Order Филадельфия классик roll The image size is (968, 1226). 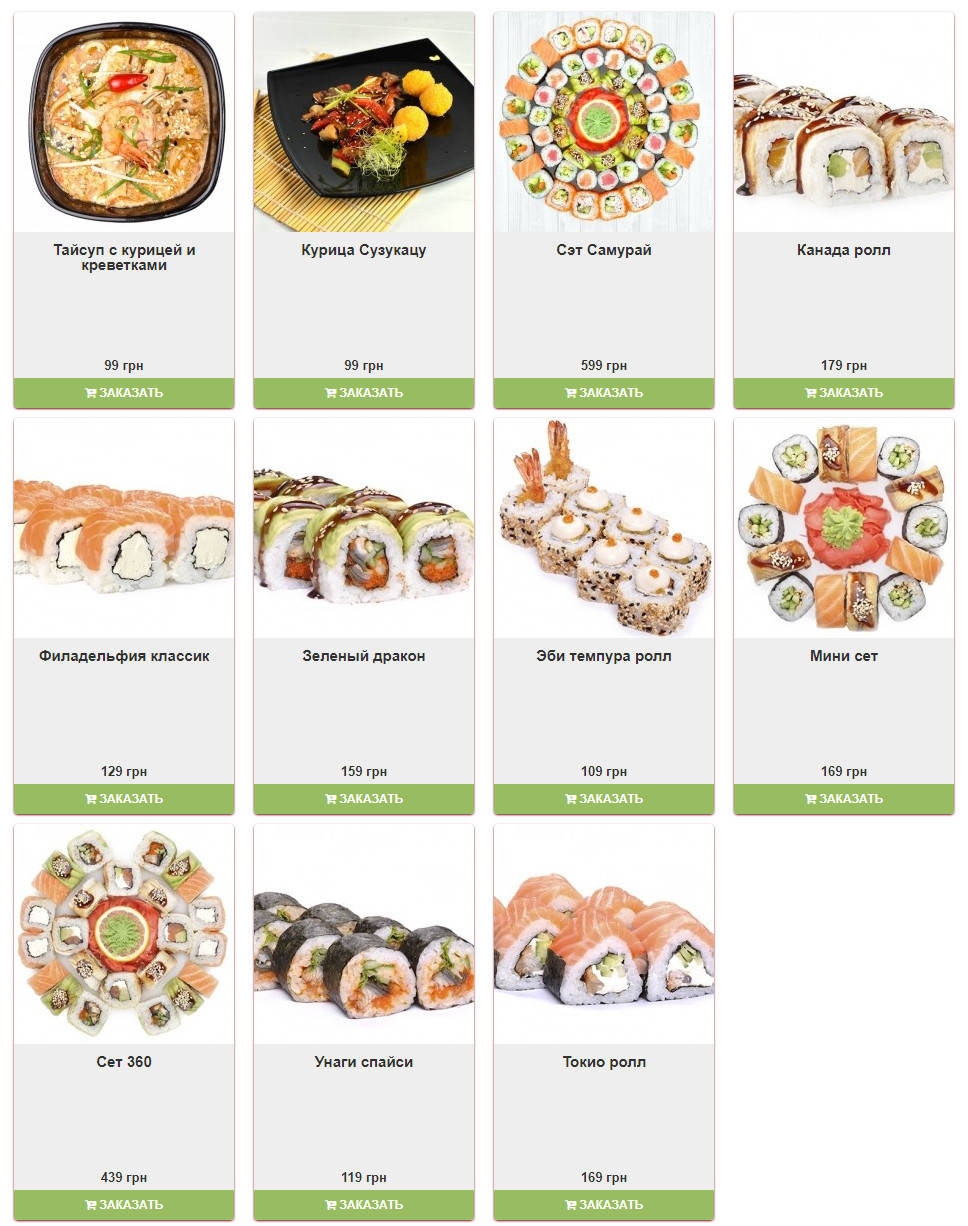pyautogui.click(x=124, y=799)
